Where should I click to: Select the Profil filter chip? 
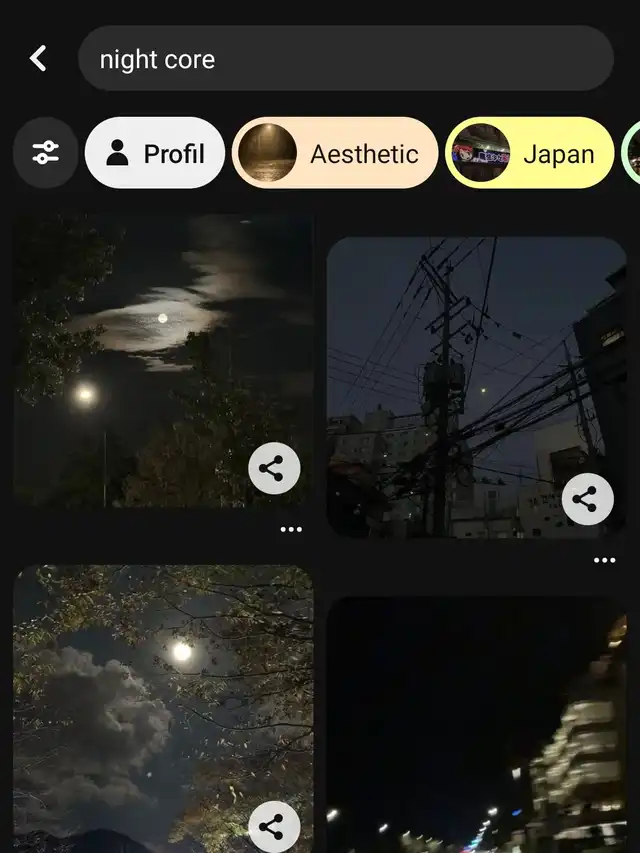click(155, 153)
